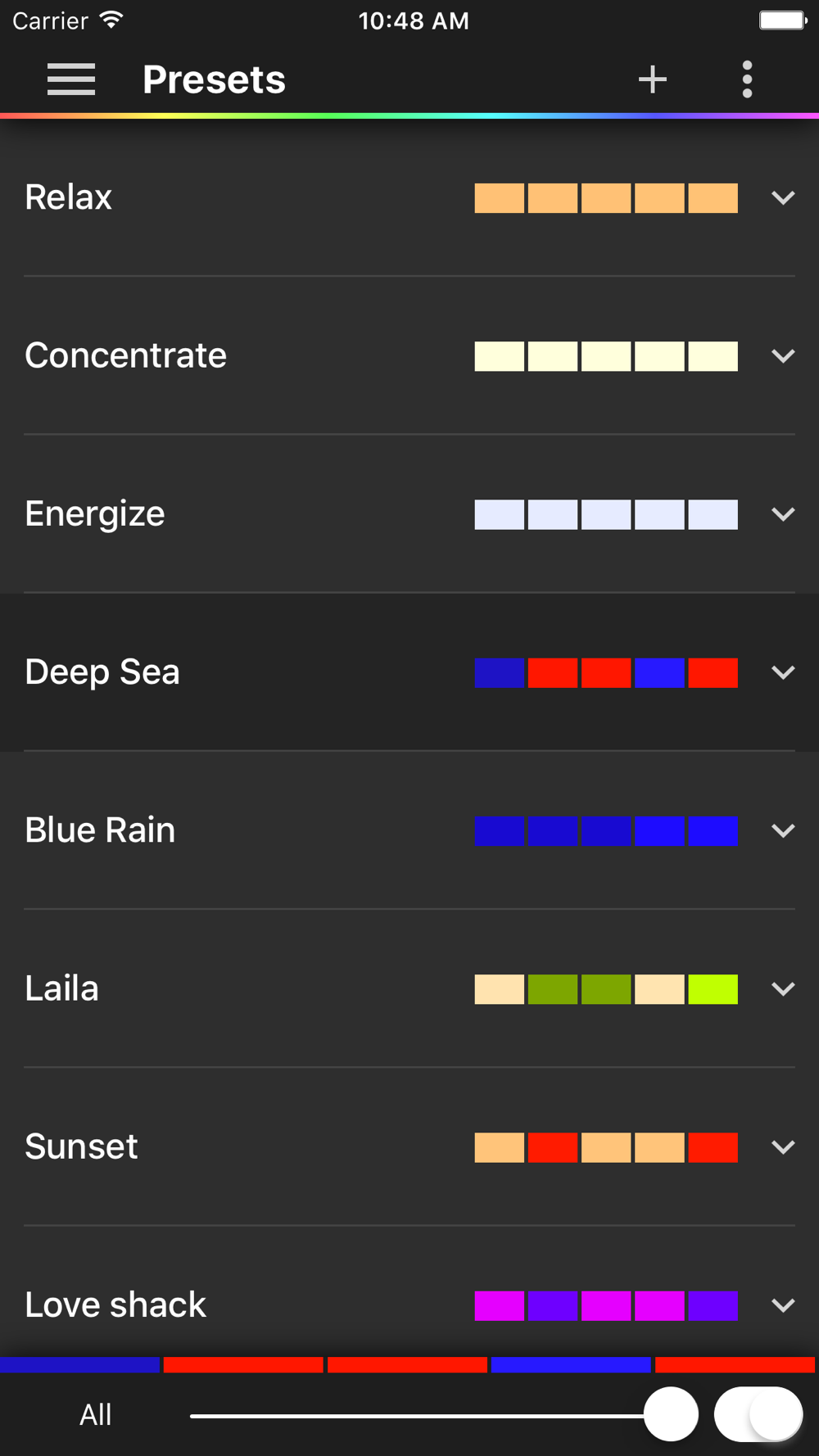This screenshot has width=819, height=1456.
Task: Open the overflow options menu
Action: [747, 79]
